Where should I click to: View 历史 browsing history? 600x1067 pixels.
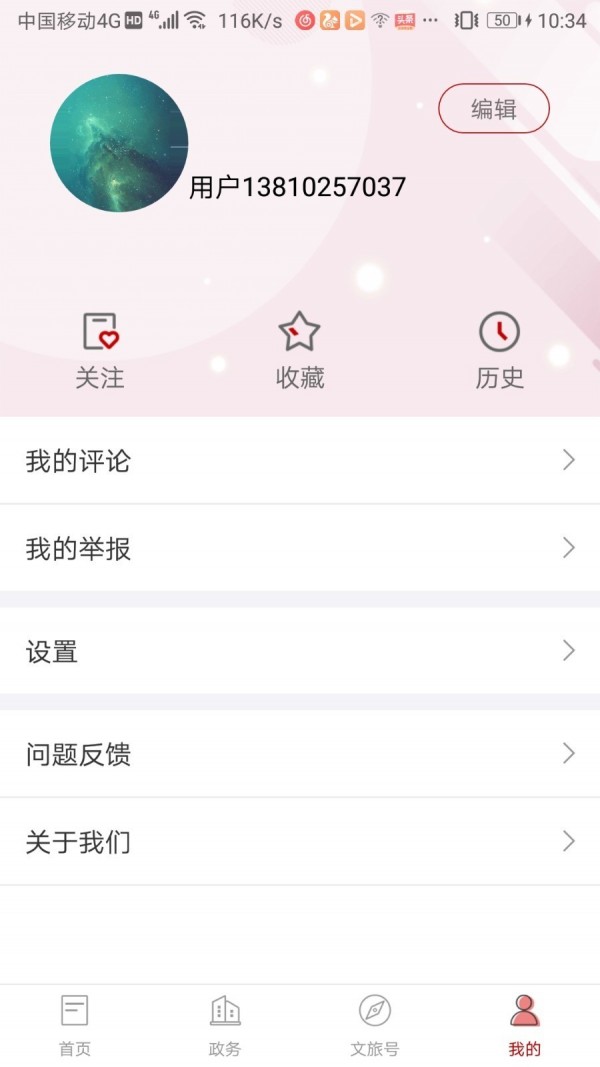tap(499, 350)
